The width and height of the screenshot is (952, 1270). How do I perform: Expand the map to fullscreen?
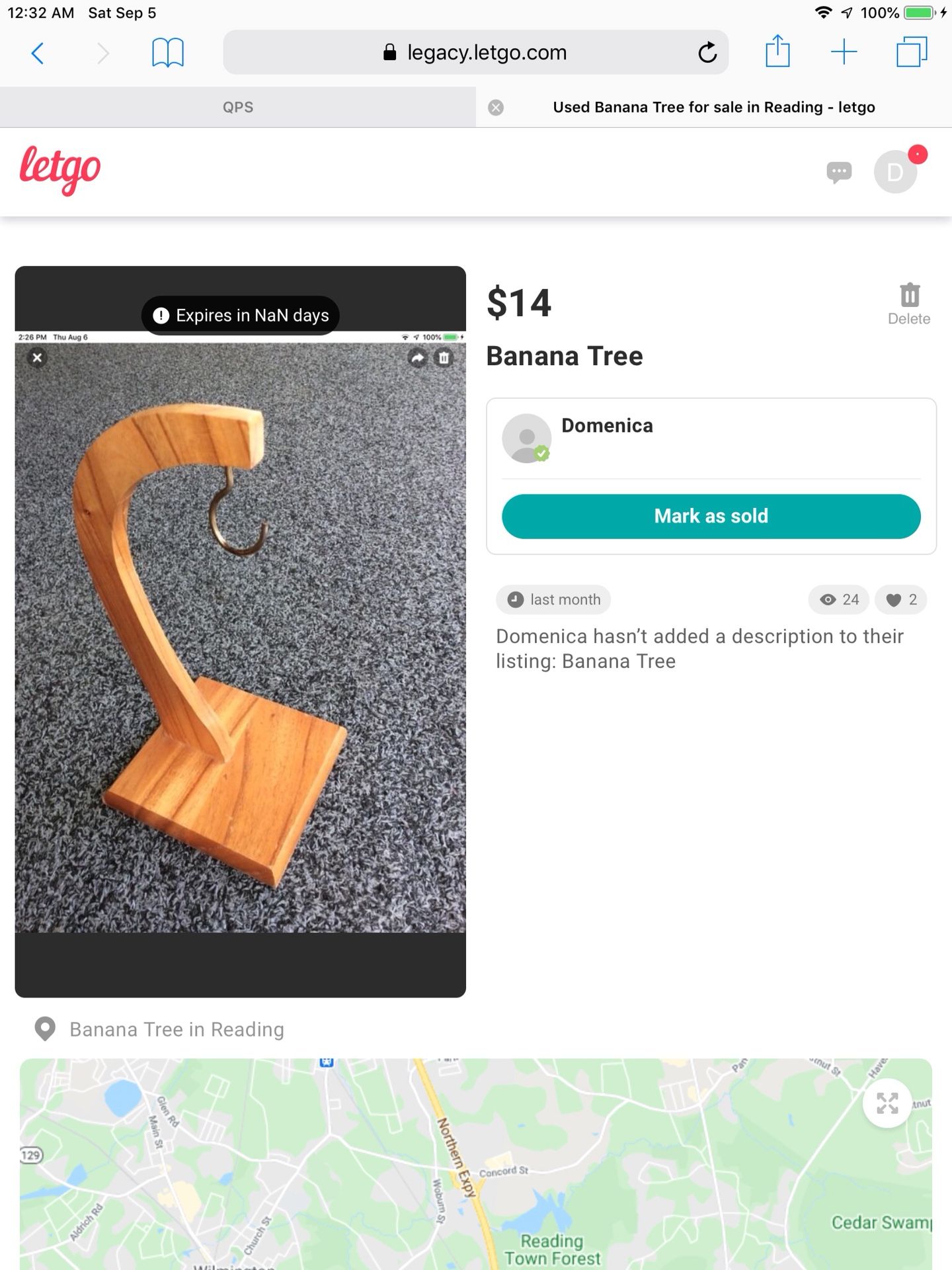887,1103
